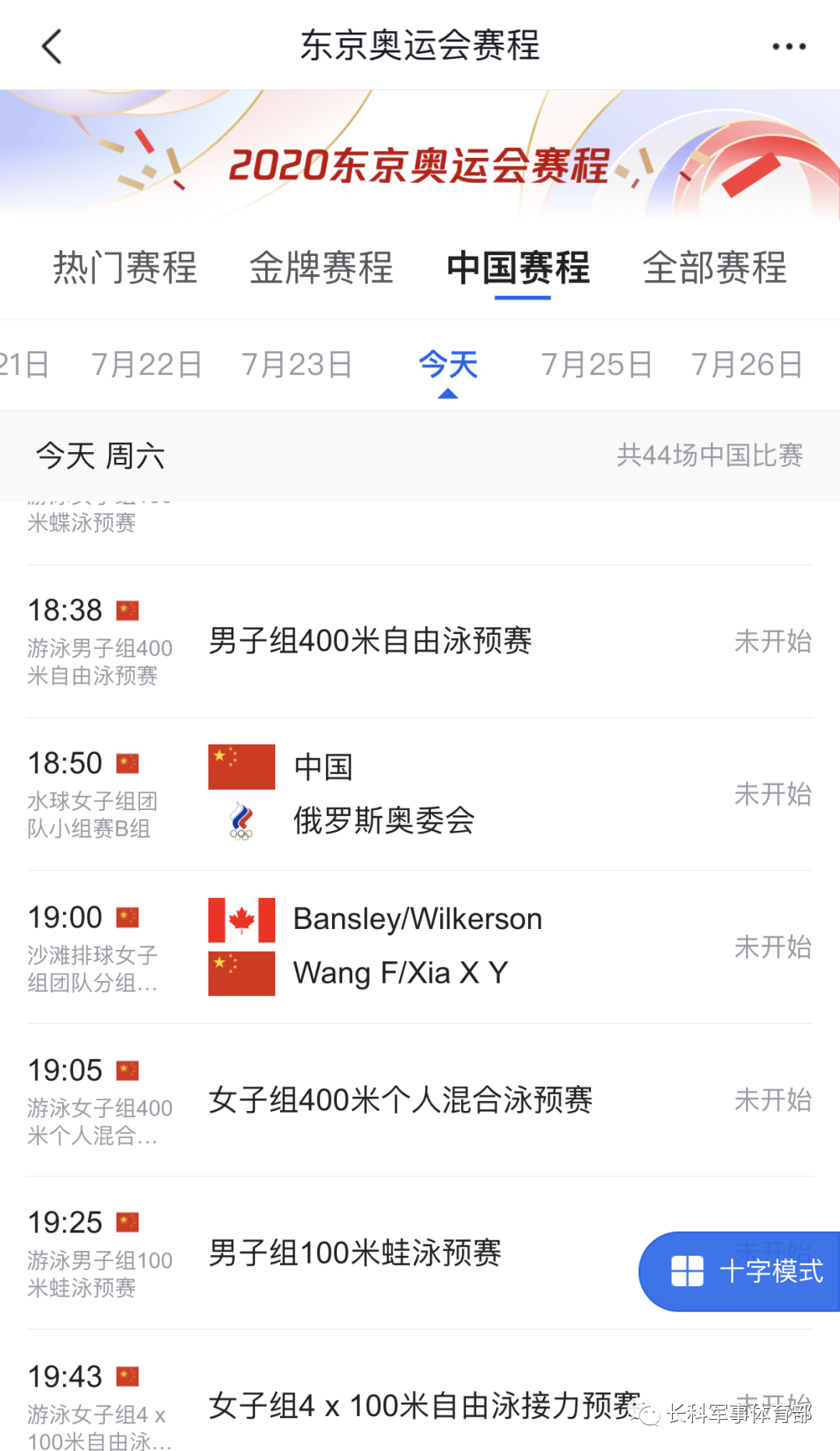Select the date 7月26日

coord(747,365)
